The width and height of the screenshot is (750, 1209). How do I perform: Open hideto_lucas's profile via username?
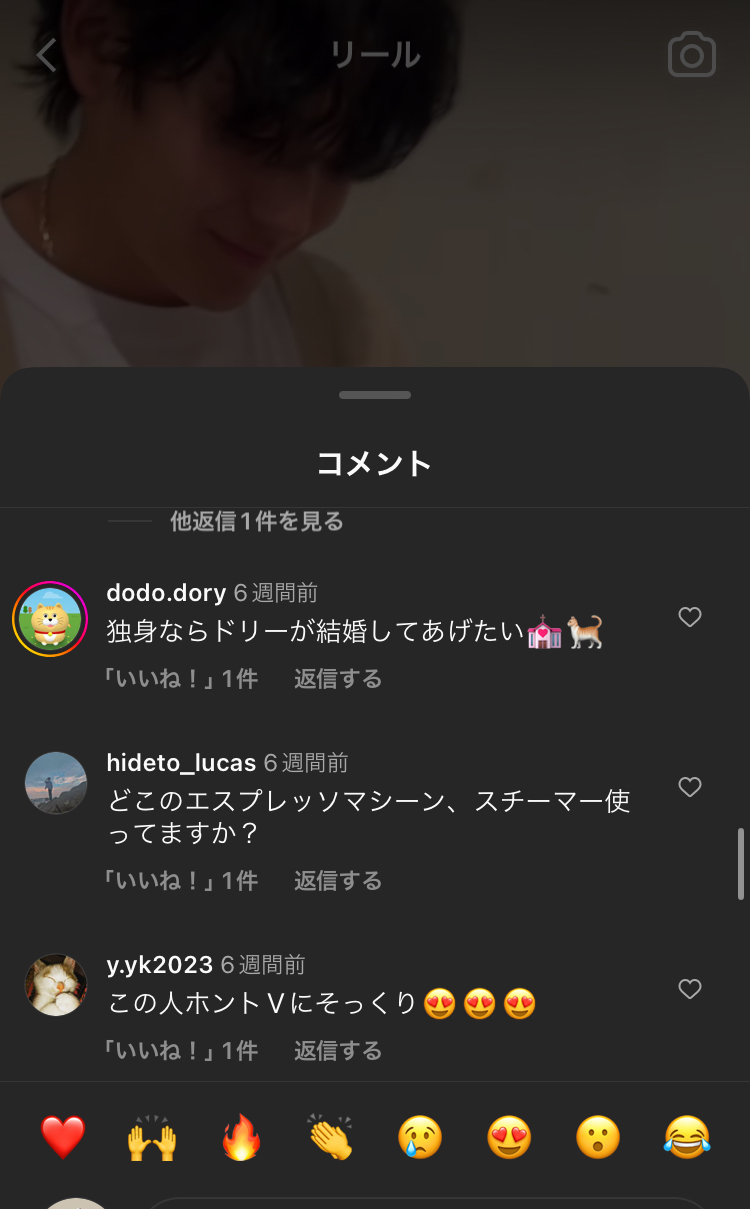click(181, 763)
